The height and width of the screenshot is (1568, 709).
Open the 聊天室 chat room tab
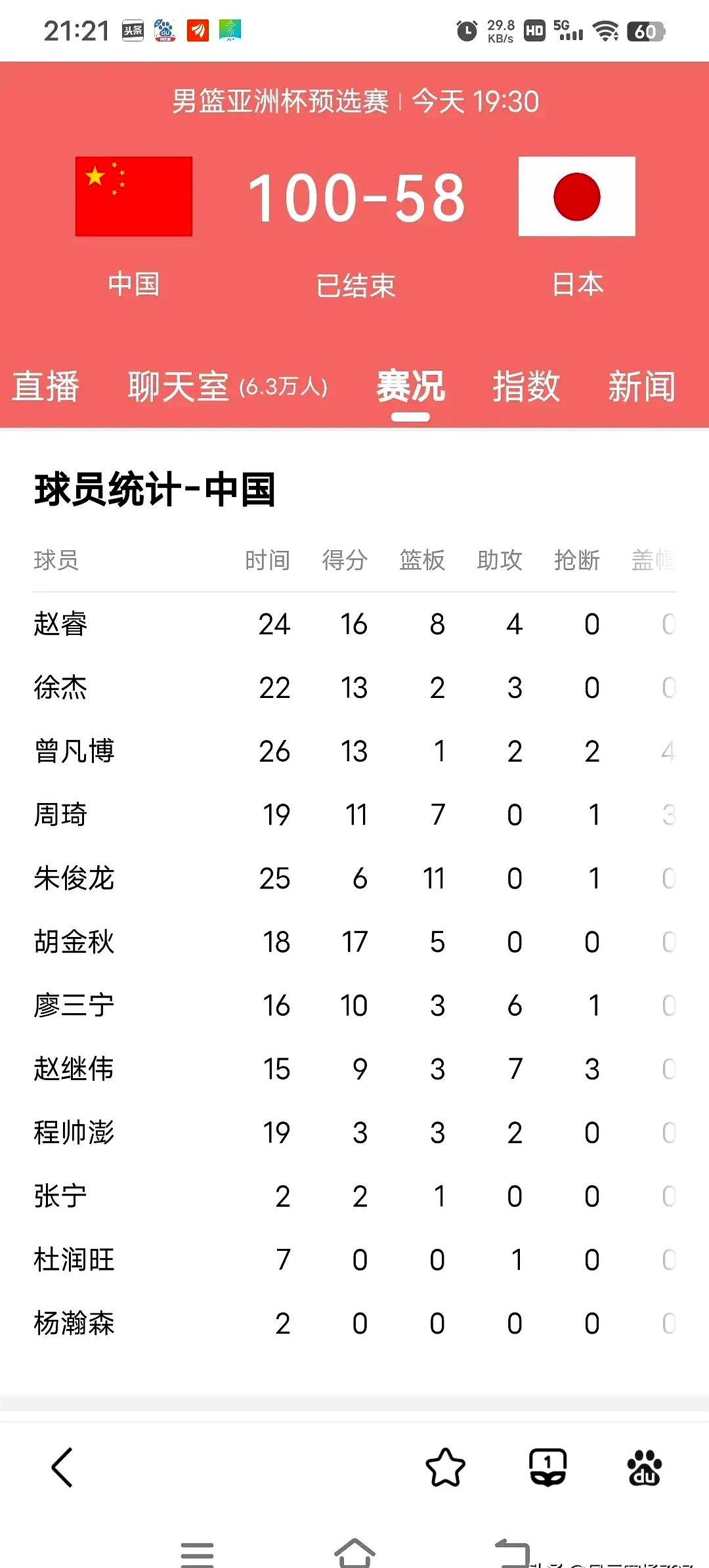pos(177,388)
